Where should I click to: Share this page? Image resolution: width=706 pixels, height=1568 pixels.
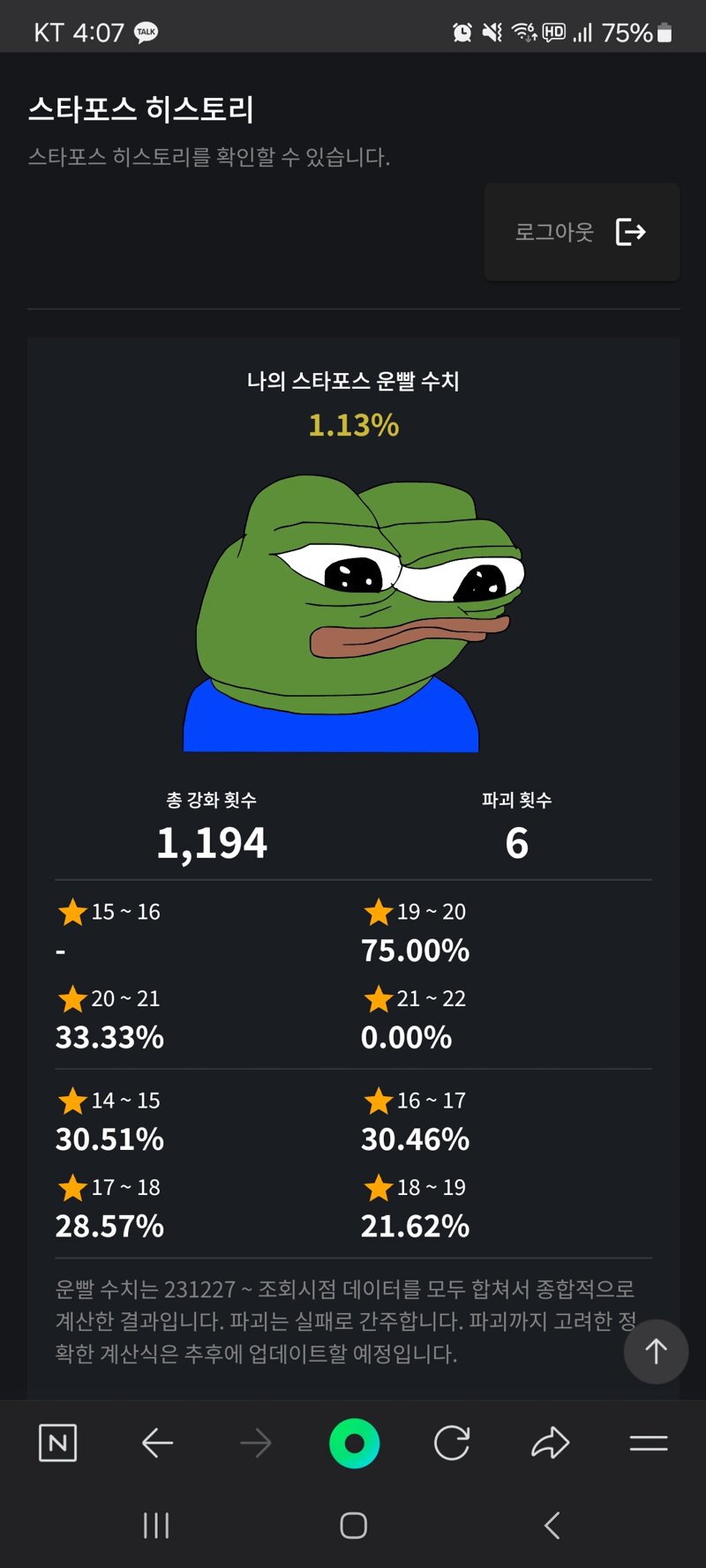[x=551, y=1443]
